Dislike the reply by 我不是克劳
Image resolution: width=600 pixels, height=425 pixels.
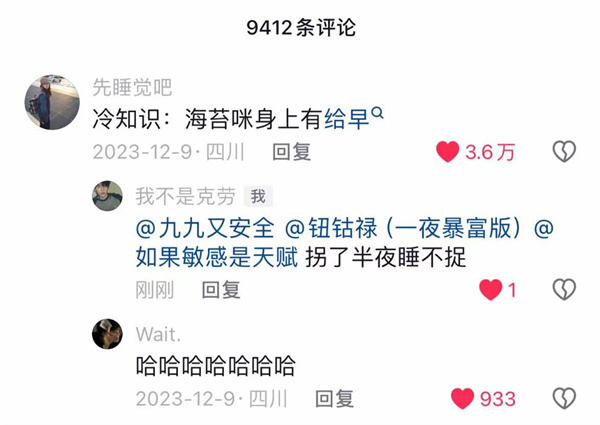click(564, 290)
